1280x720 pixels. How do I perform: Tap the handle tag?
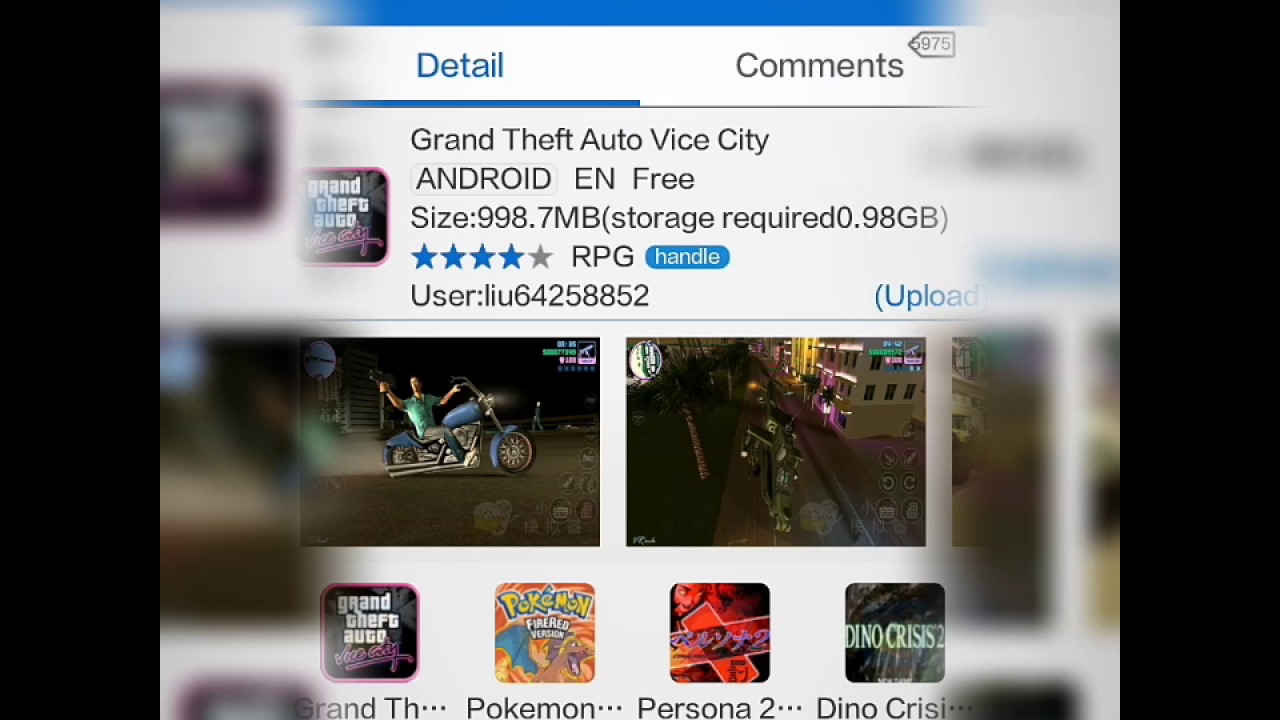tap(687, 257)
